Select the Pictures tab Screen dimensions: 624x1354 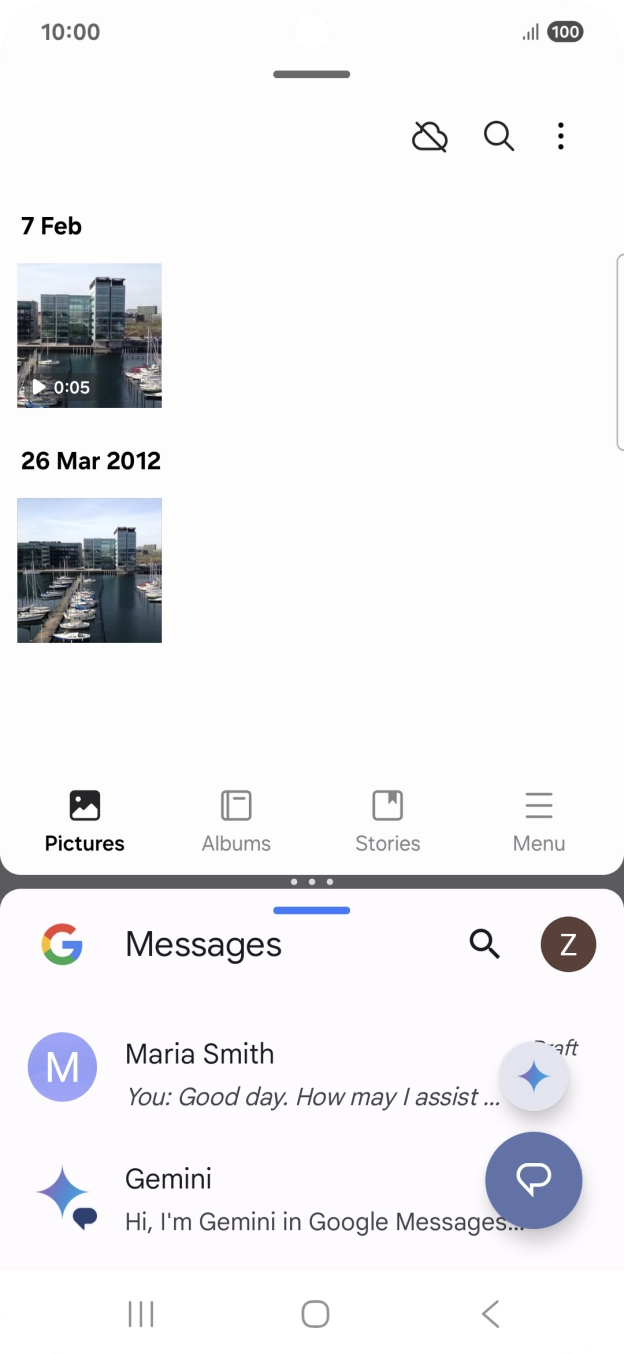tap(85, 821)
